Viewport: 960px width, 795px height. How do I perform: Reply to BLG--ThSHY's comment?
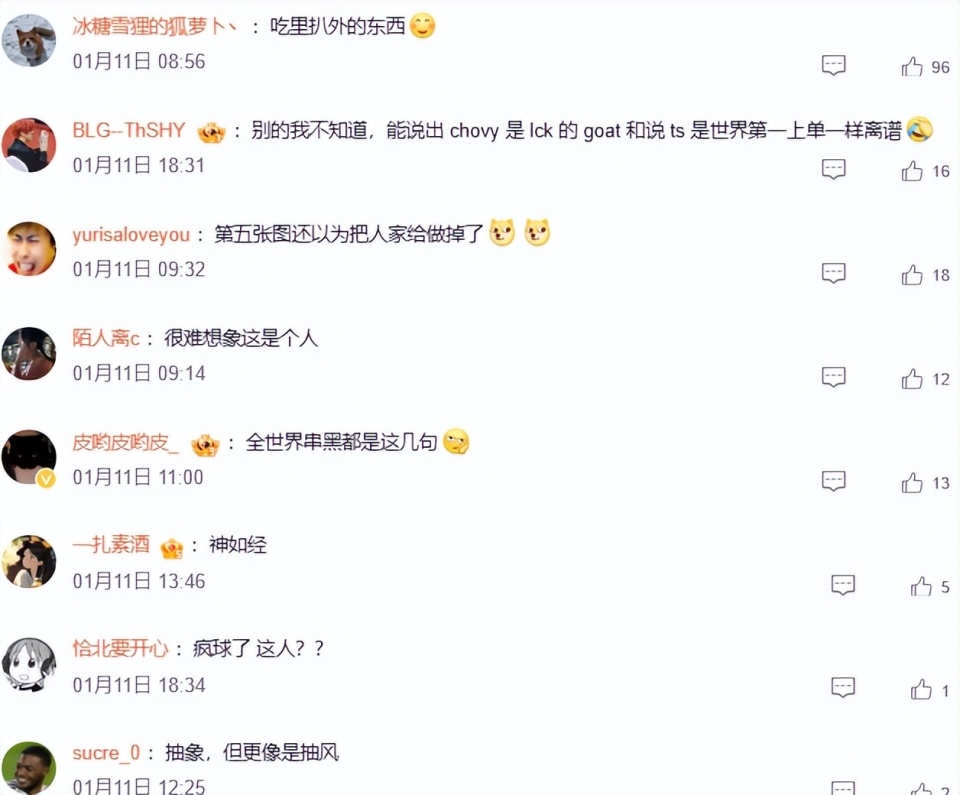point(833,169)
